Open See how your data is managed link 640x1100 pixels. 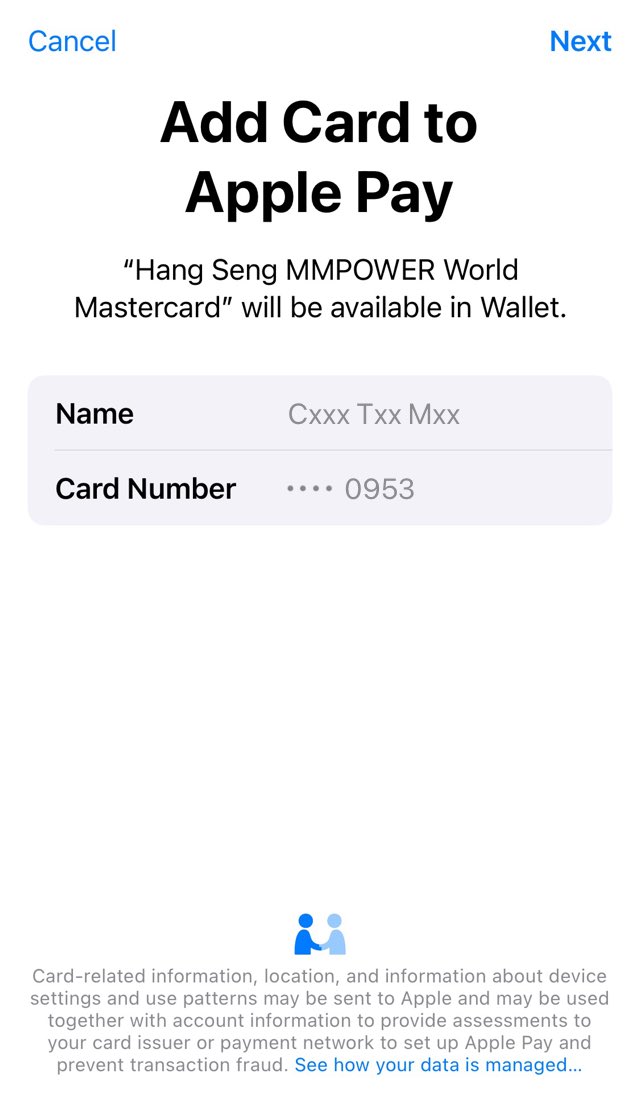point(438,1065)
